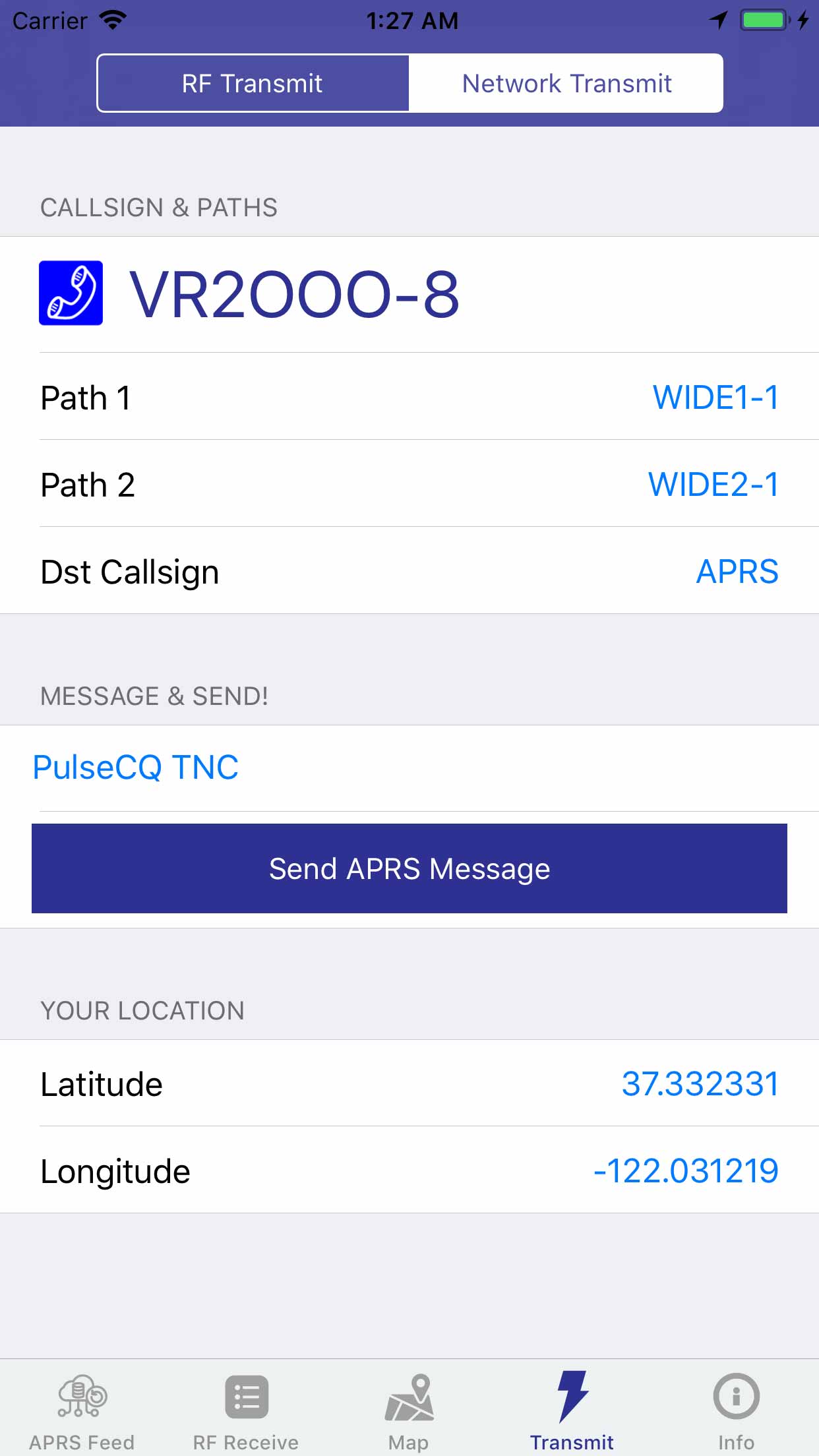Change the Dst Callsign APRS
Image resolution: width=819 pixels, height=1456 pixels.
click(737, 572)
